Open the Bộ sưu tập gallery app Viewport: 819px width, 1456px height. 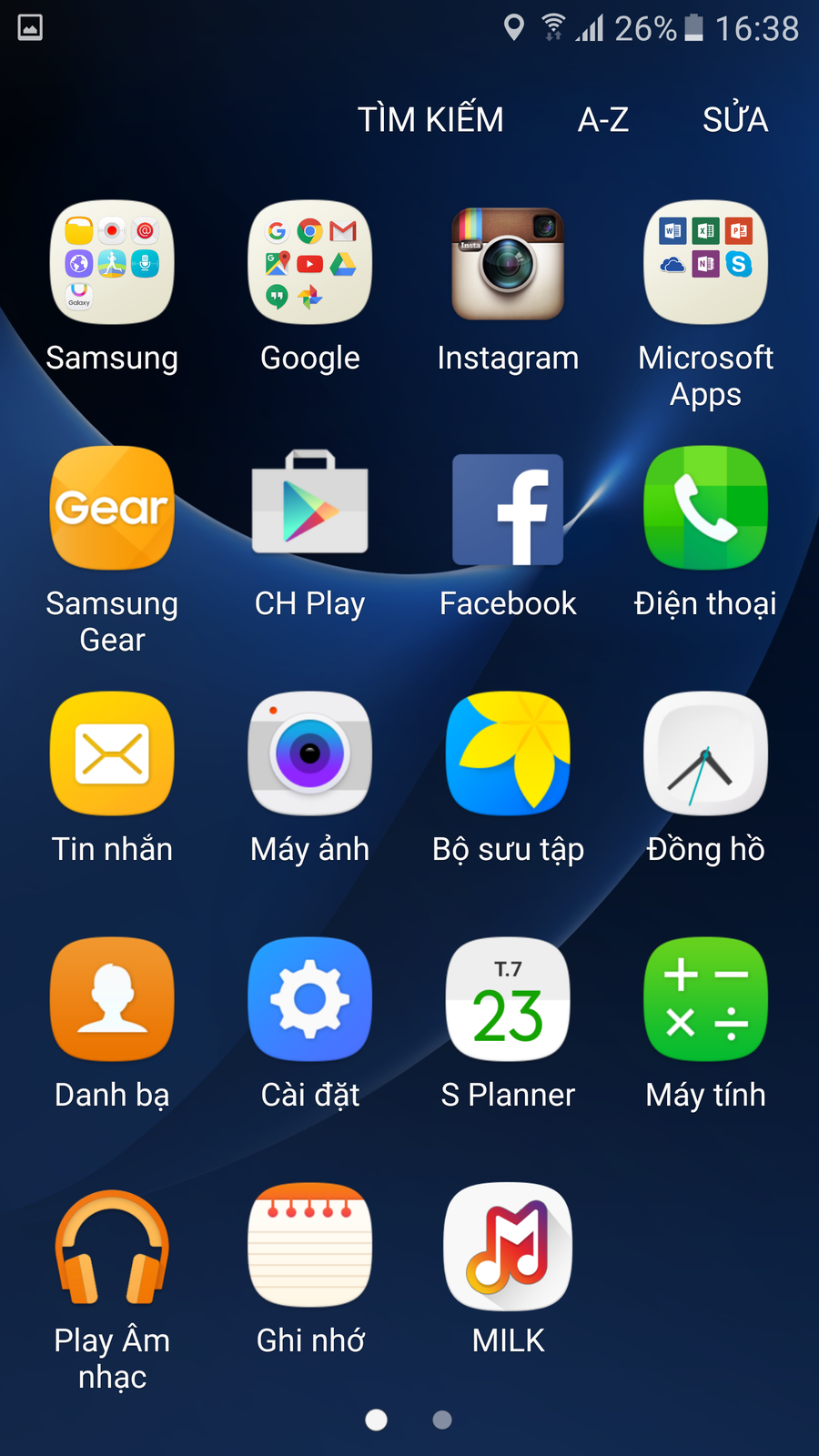point(508,753)
